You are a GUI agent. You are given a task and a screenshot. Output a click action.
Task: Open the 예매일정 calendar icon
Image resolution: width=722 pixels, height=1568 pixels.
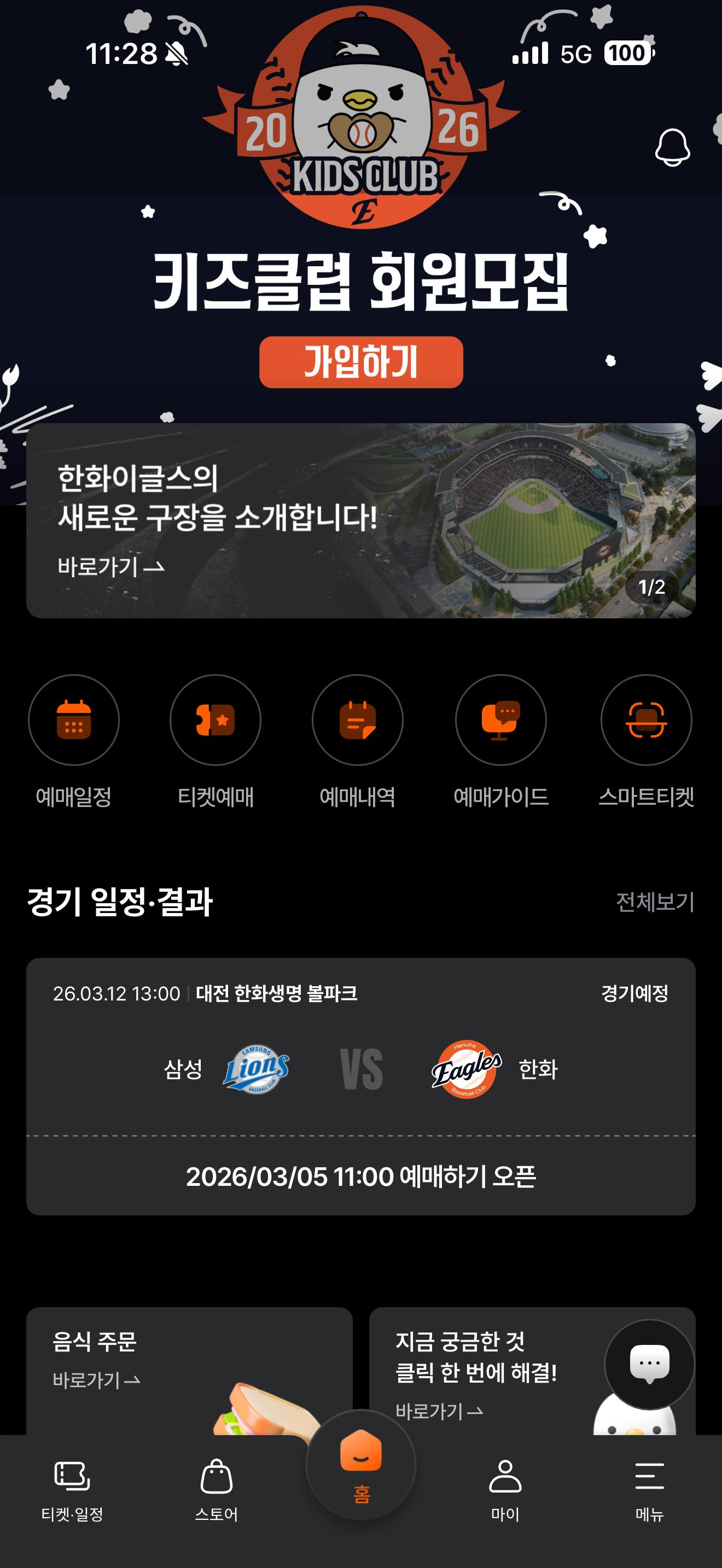pos(74,720)
